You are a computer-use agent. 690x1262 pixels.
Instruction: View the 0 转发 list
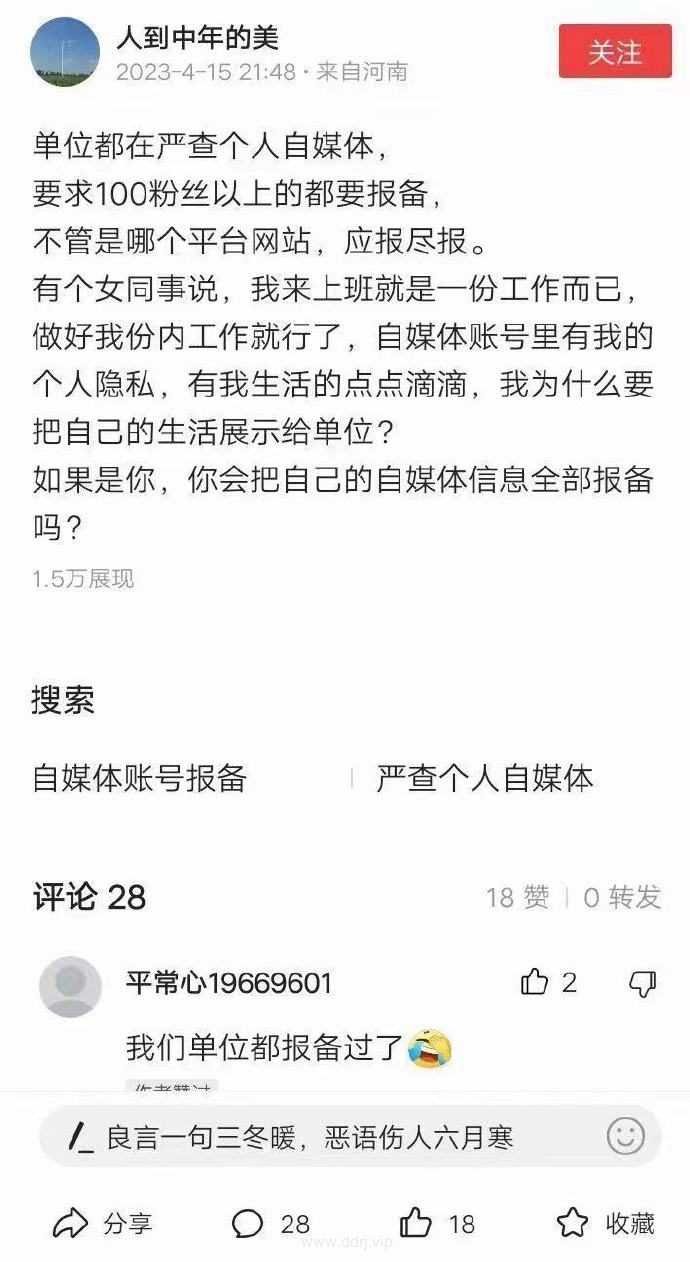(622, 897)
